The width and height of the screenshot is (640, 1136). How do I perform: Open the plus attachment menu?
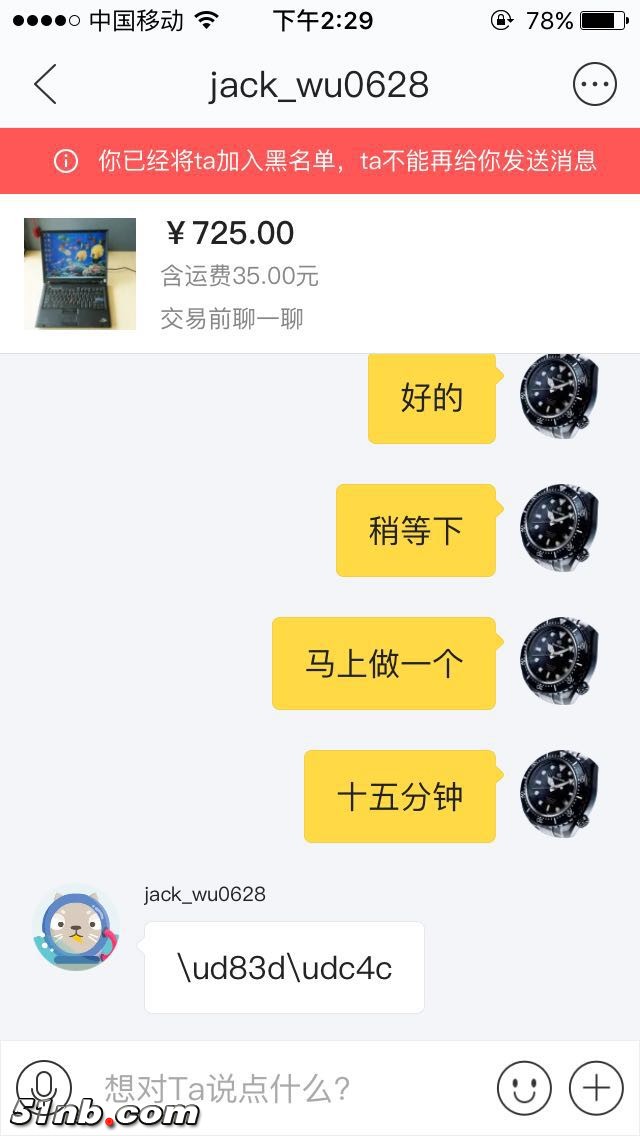[x=596, y=1087]
